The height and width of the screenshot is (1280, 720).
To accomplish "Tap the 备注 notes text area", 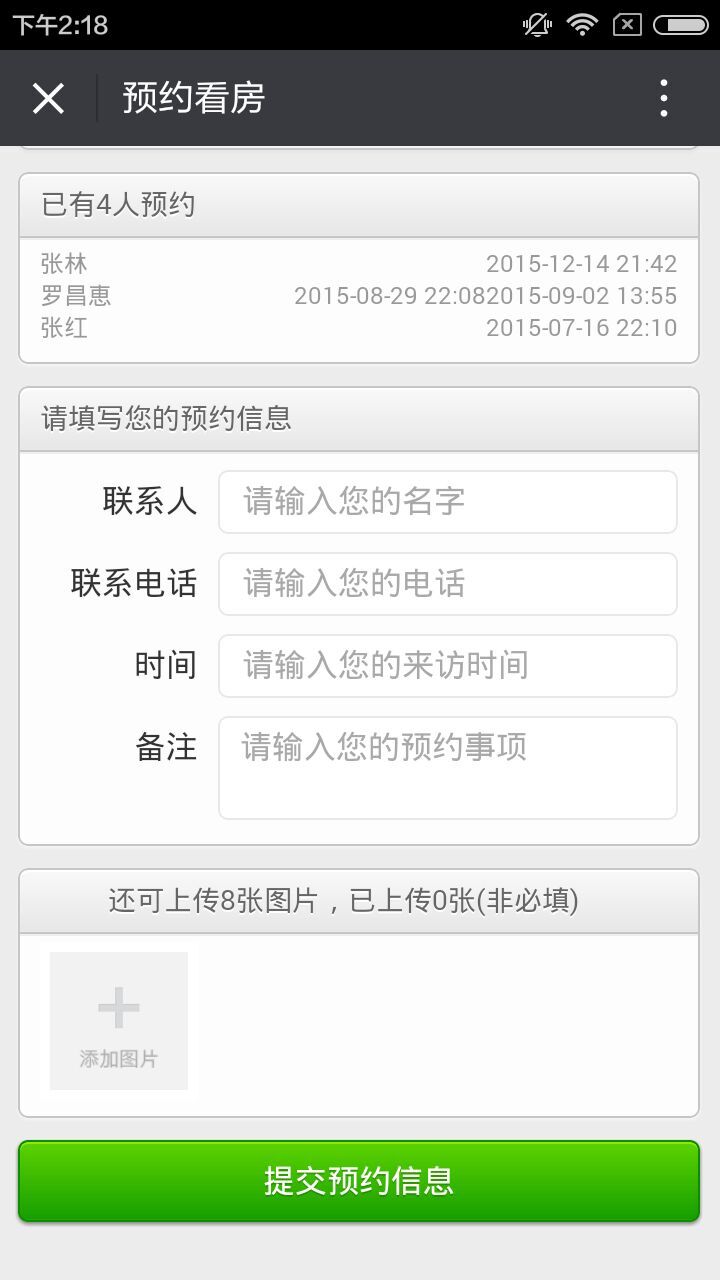I will [448, 768].
